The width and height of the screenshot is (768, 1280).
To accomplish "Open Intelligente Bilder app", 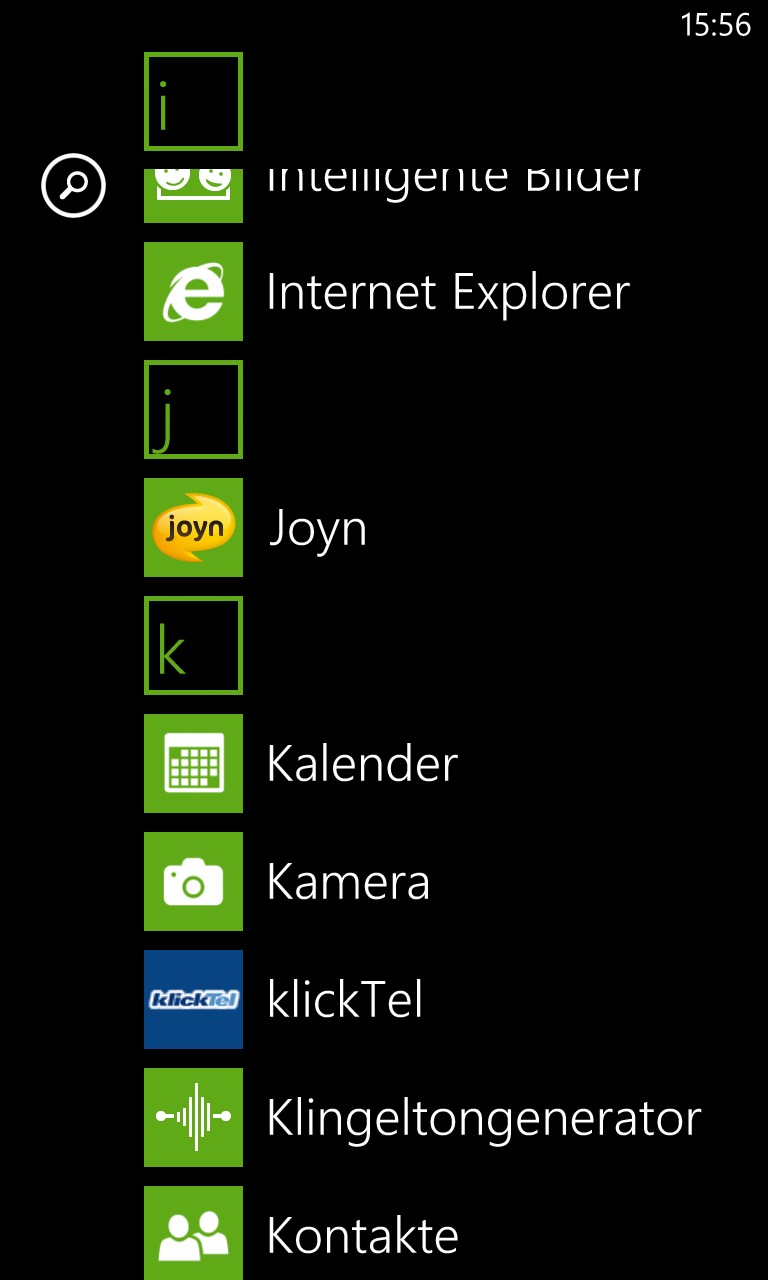I will pyautogui.click(x=395, y=196).
